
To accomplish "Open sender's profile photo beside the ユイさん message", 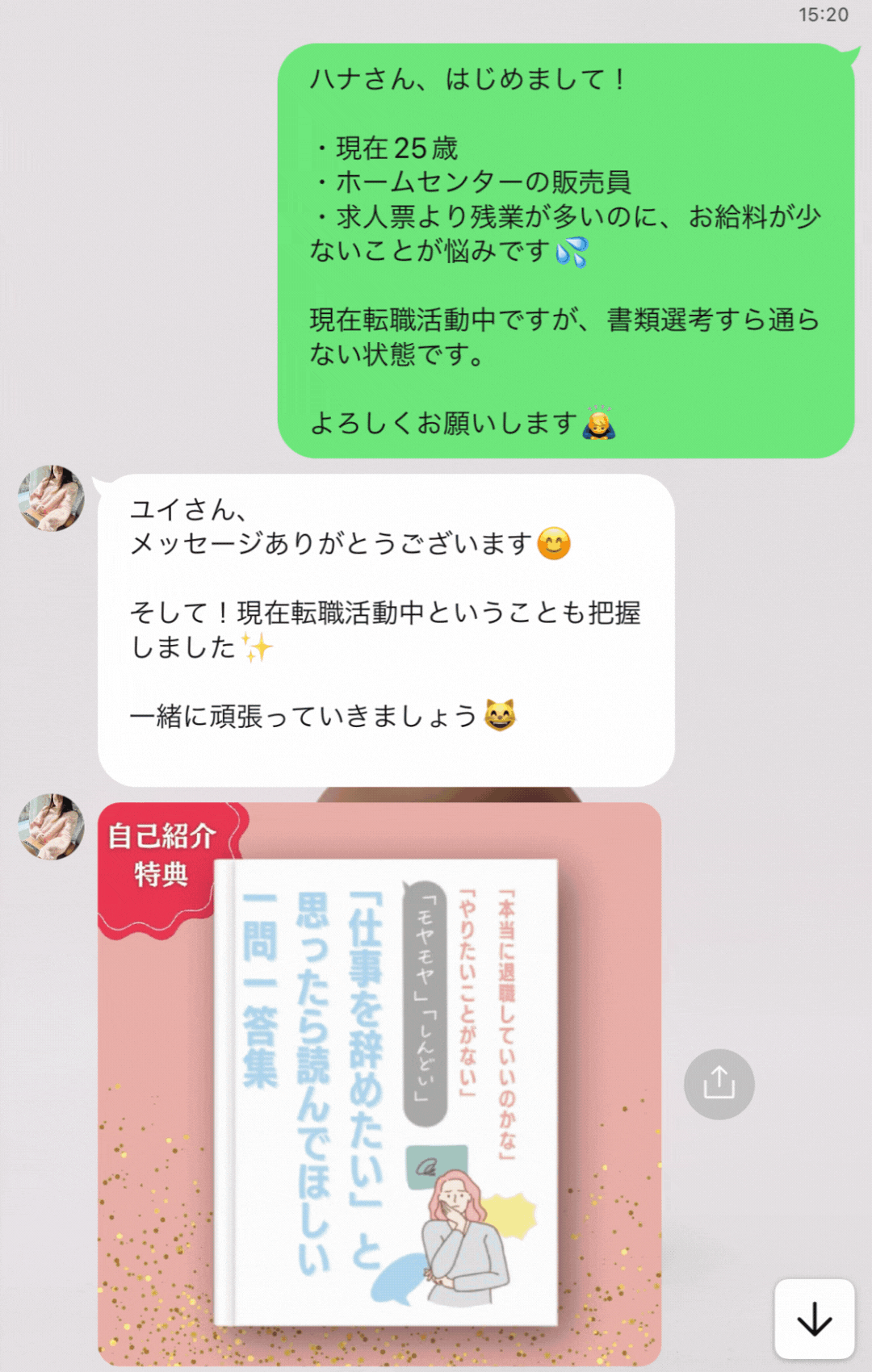I will (x=52, y=498).
